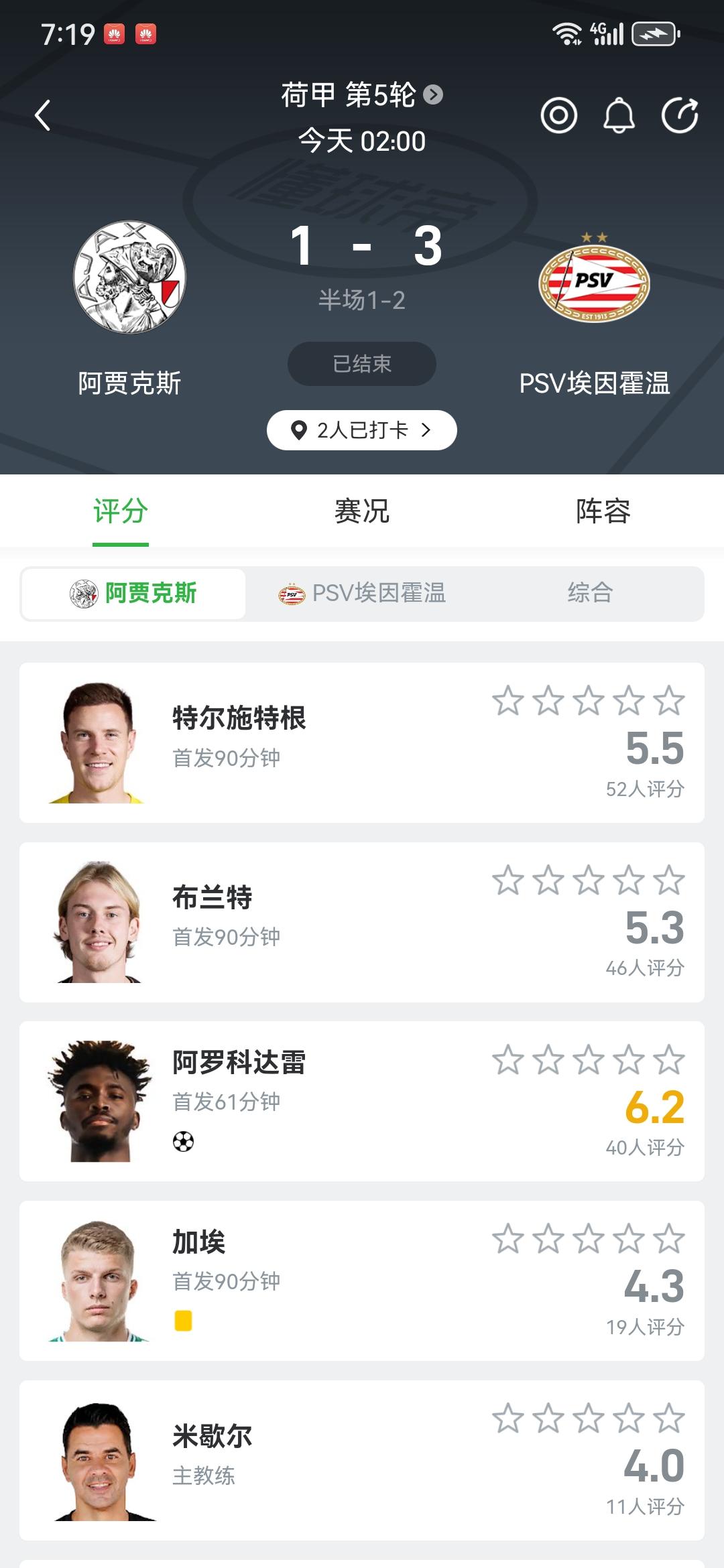Image resolution: width=724 pixels, height=1568 pixels.
Task: Open 加埃's rating card
Action: 362,1281
